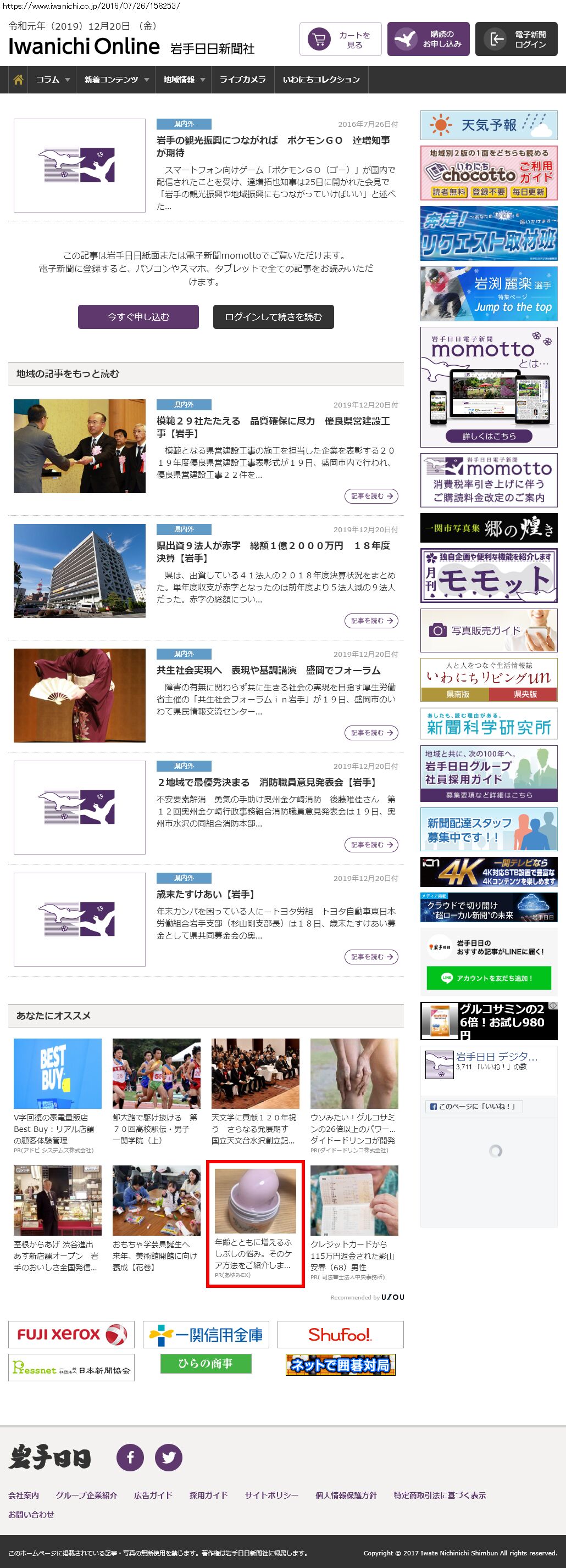566x1568 pixels.
Task: Go to home via house icon
Action: (18, 80)
